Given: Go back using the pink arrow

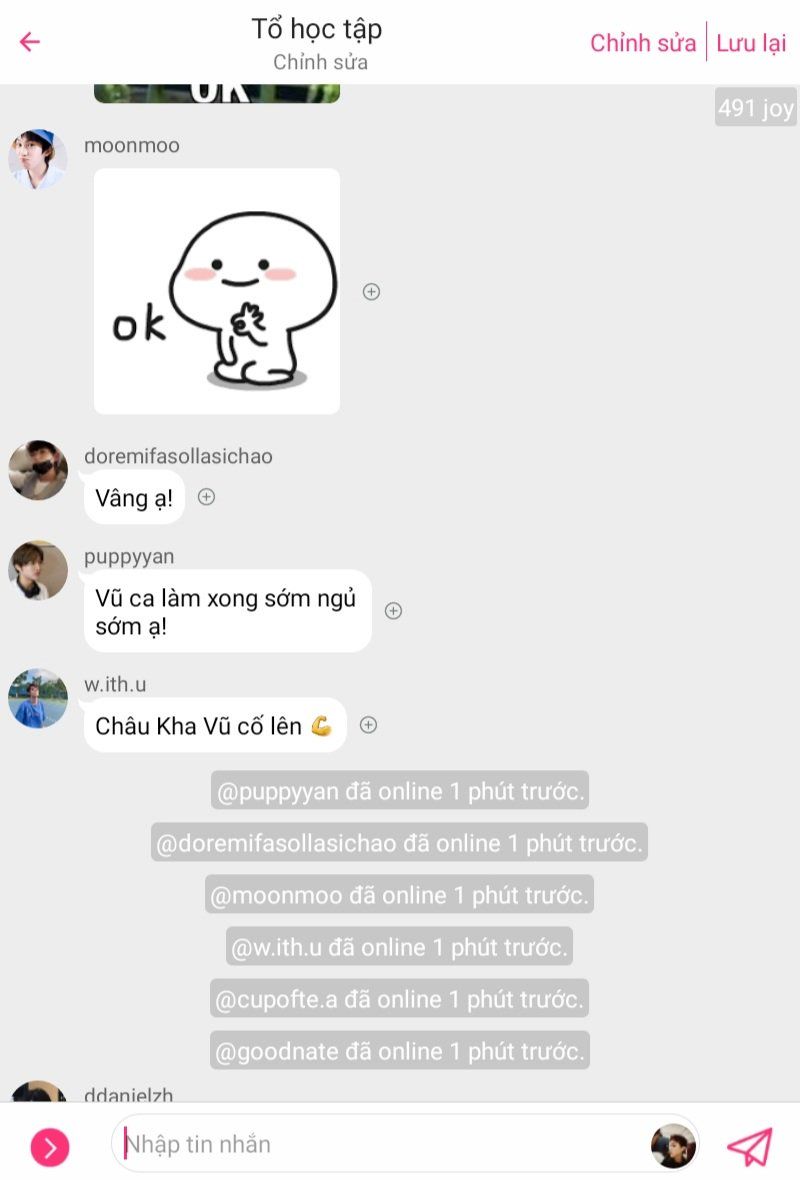Looking at the screenshot, I should (x=30, y=42).
